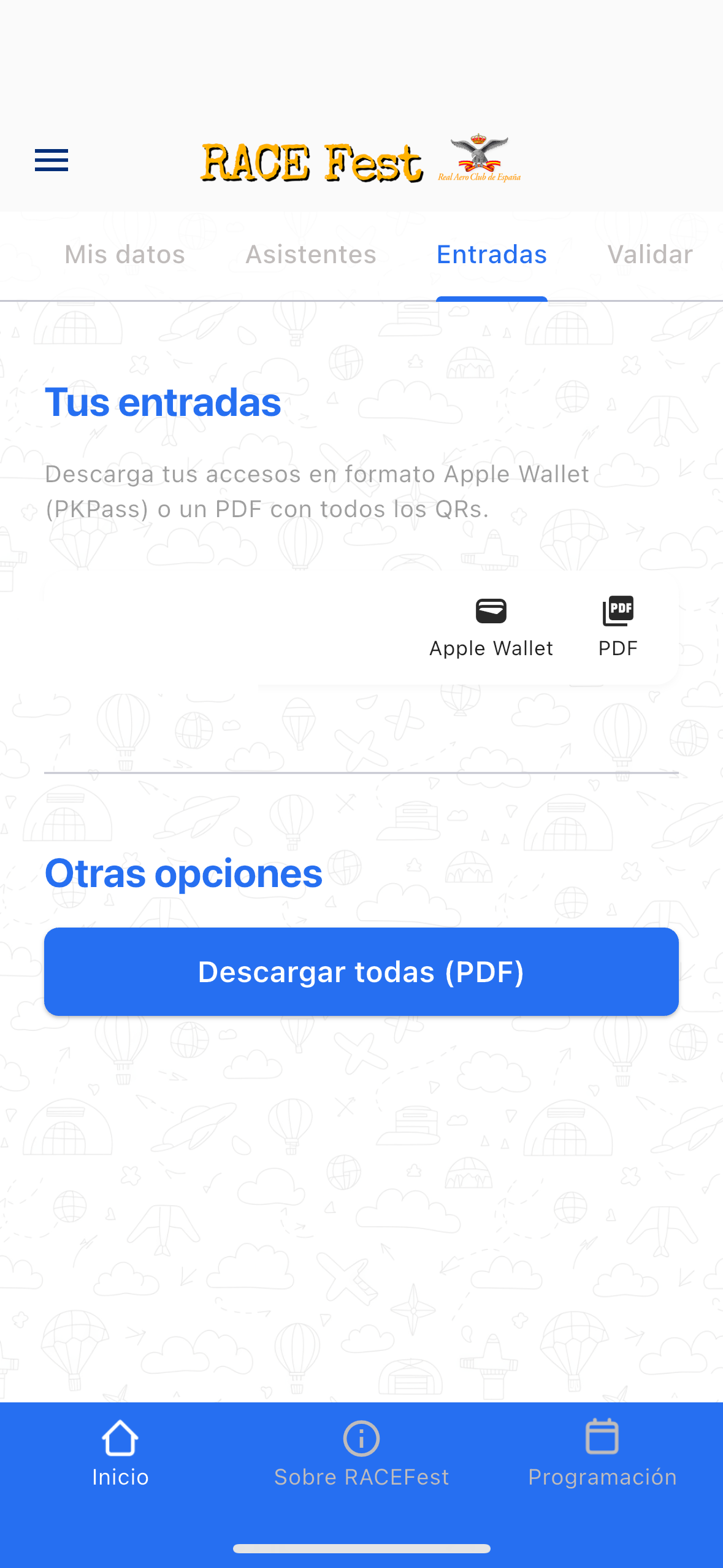Tap the home indicator bar at screen bottom
The height and width of the screenshot is (1568, 723).
pos(361,1548)
